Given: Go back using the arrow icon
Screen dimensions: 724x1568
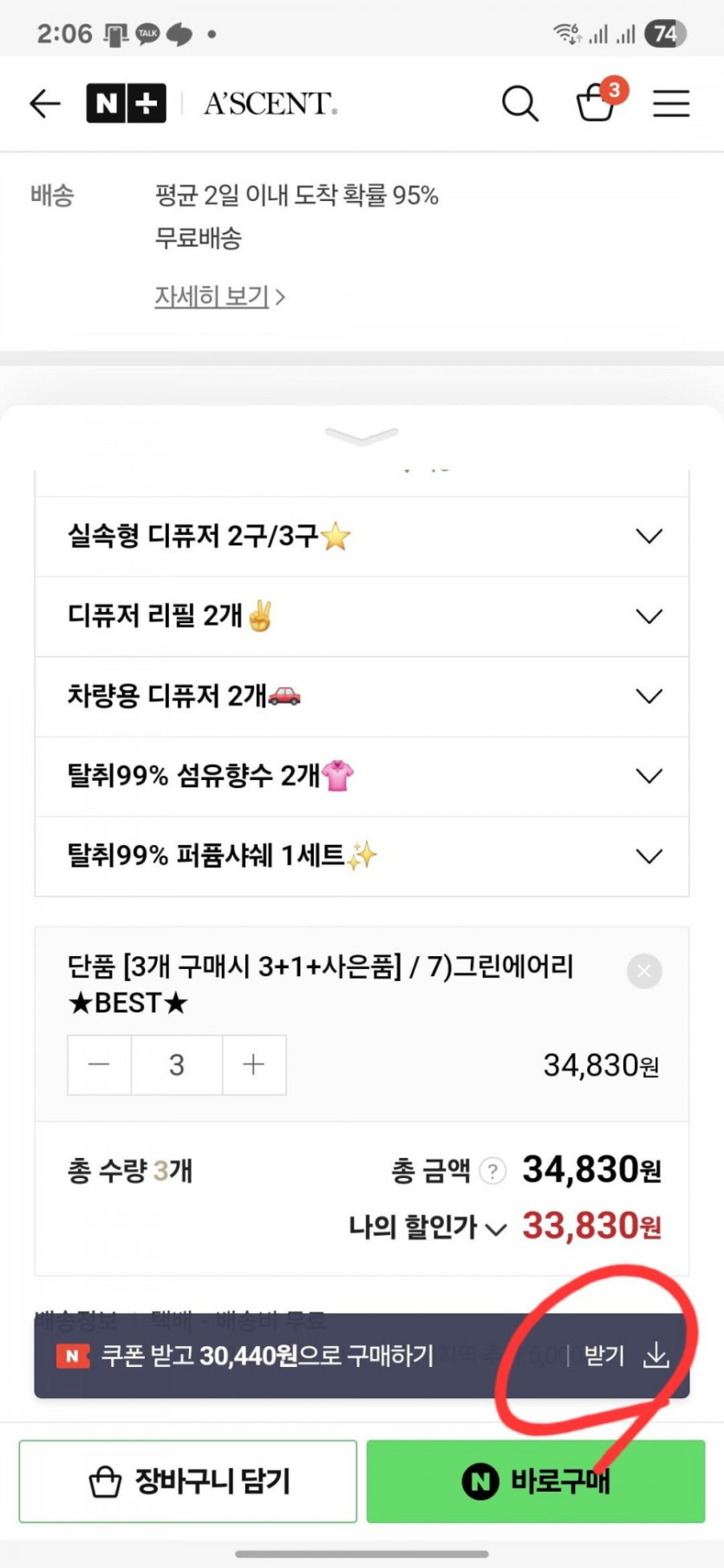Looking at the screenshot, I should click(x=44, y=104).
